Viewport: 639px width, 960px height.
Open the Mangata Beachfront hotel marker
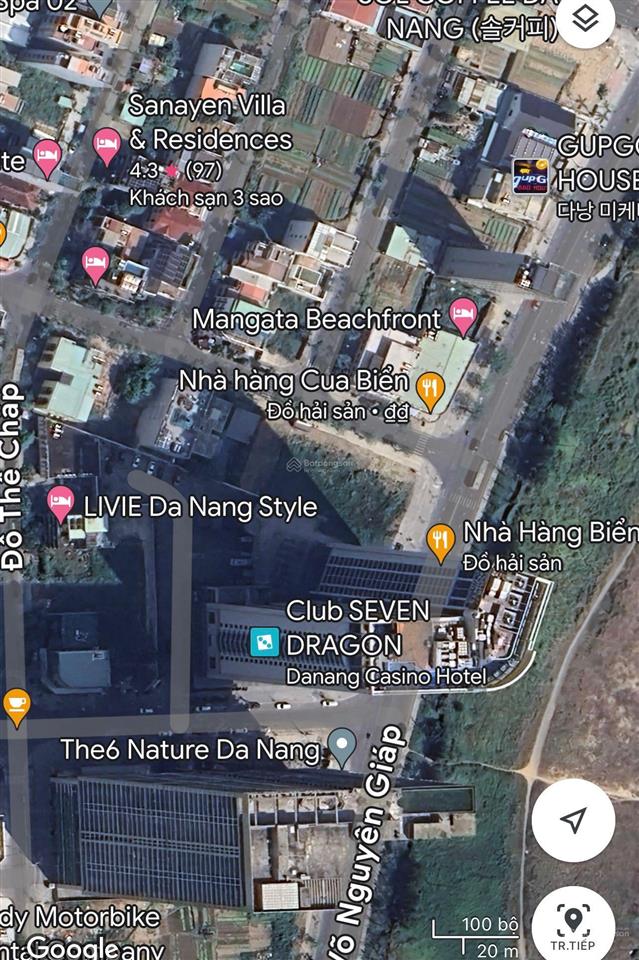point(462,317)
